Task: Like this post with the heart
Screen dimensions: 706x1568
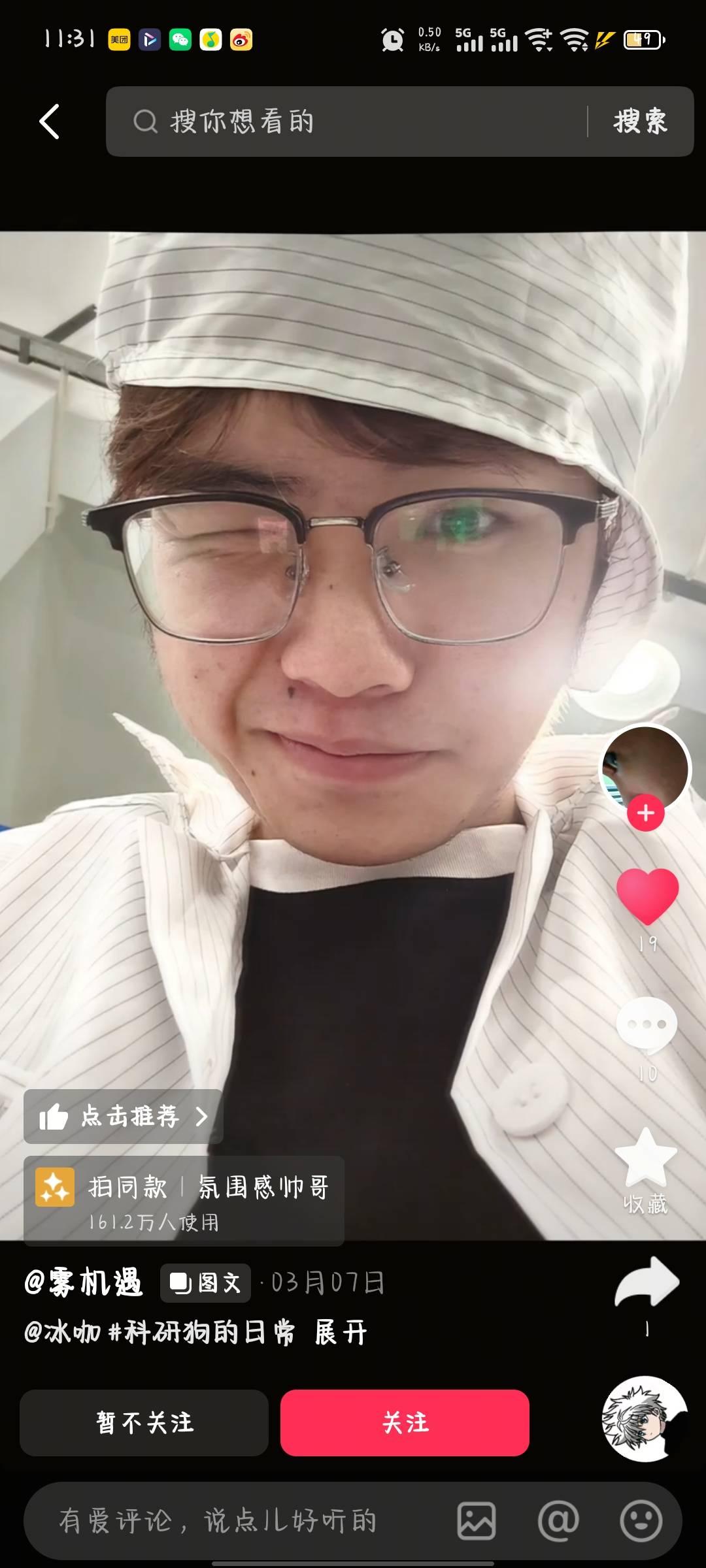Action: tap(647, 896)
